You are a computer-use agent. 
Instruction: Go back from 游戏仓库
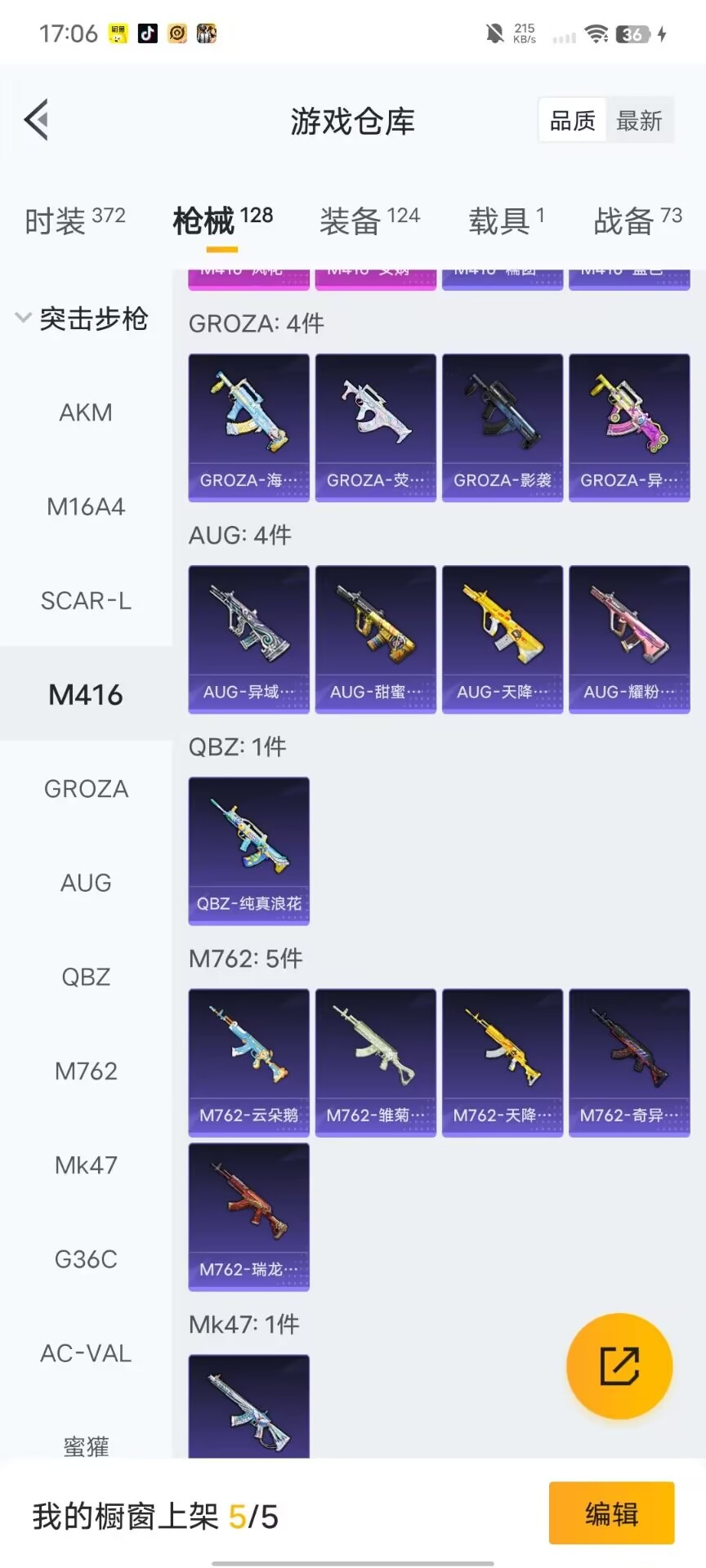click(x=37, y=120)
